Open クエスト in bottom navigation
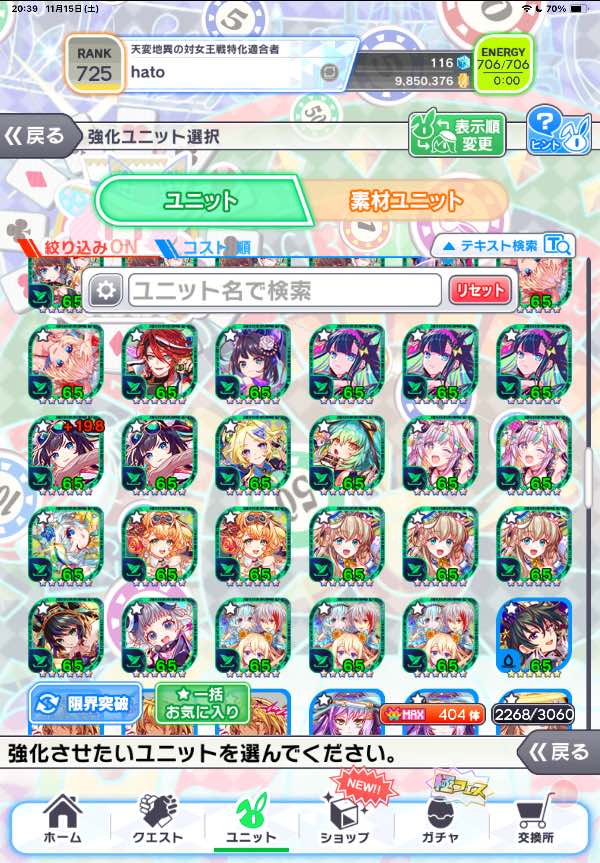600x863 pixels. [155, 820]
